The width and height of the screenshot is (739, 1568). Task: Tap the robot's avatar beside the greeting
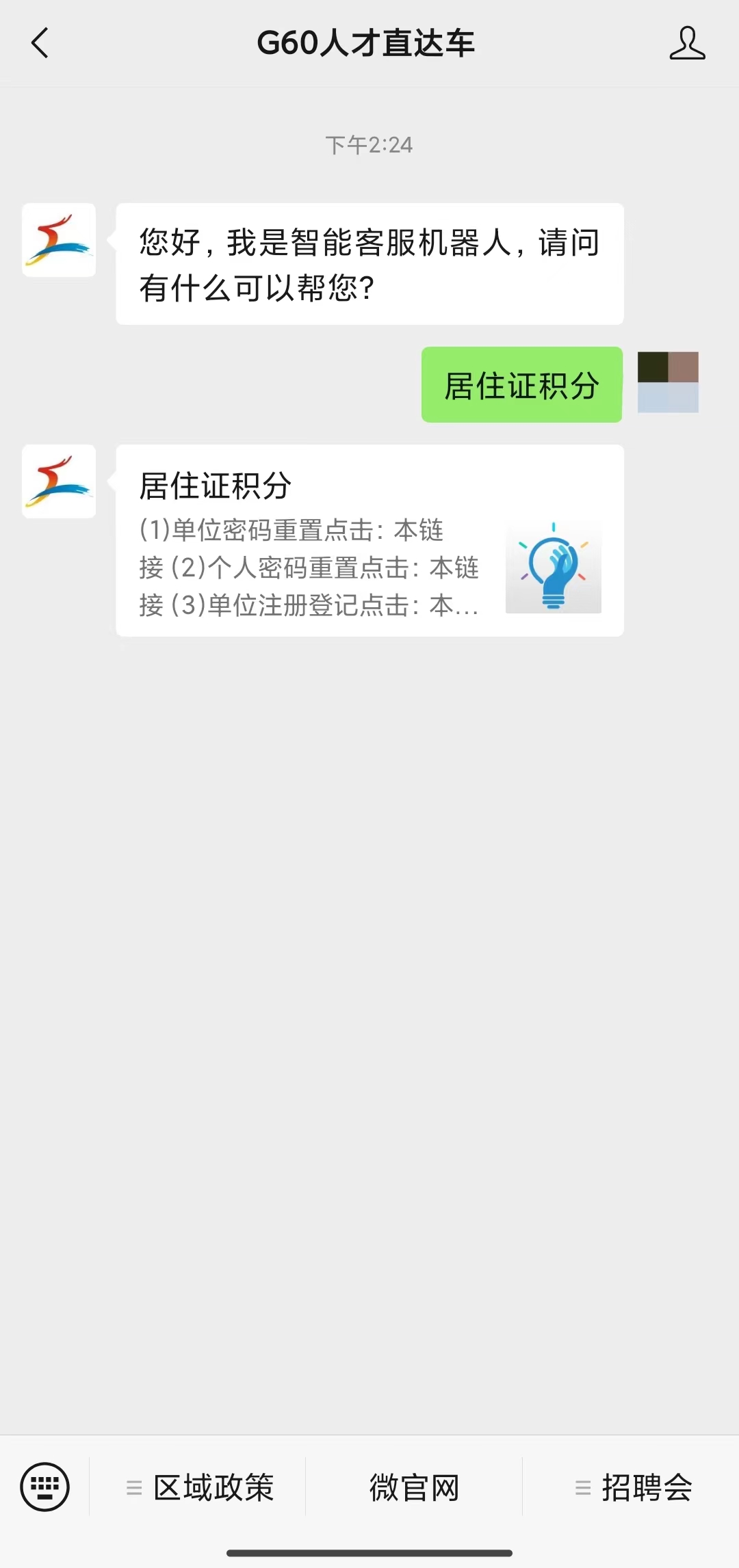[x=59, y=240]
